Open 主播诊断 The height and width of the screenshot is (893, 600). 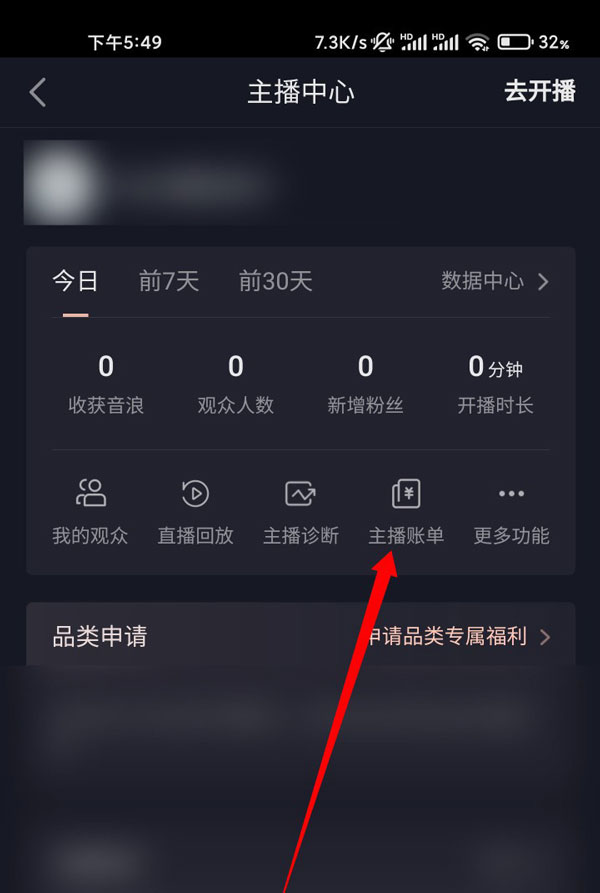(301, 512)
